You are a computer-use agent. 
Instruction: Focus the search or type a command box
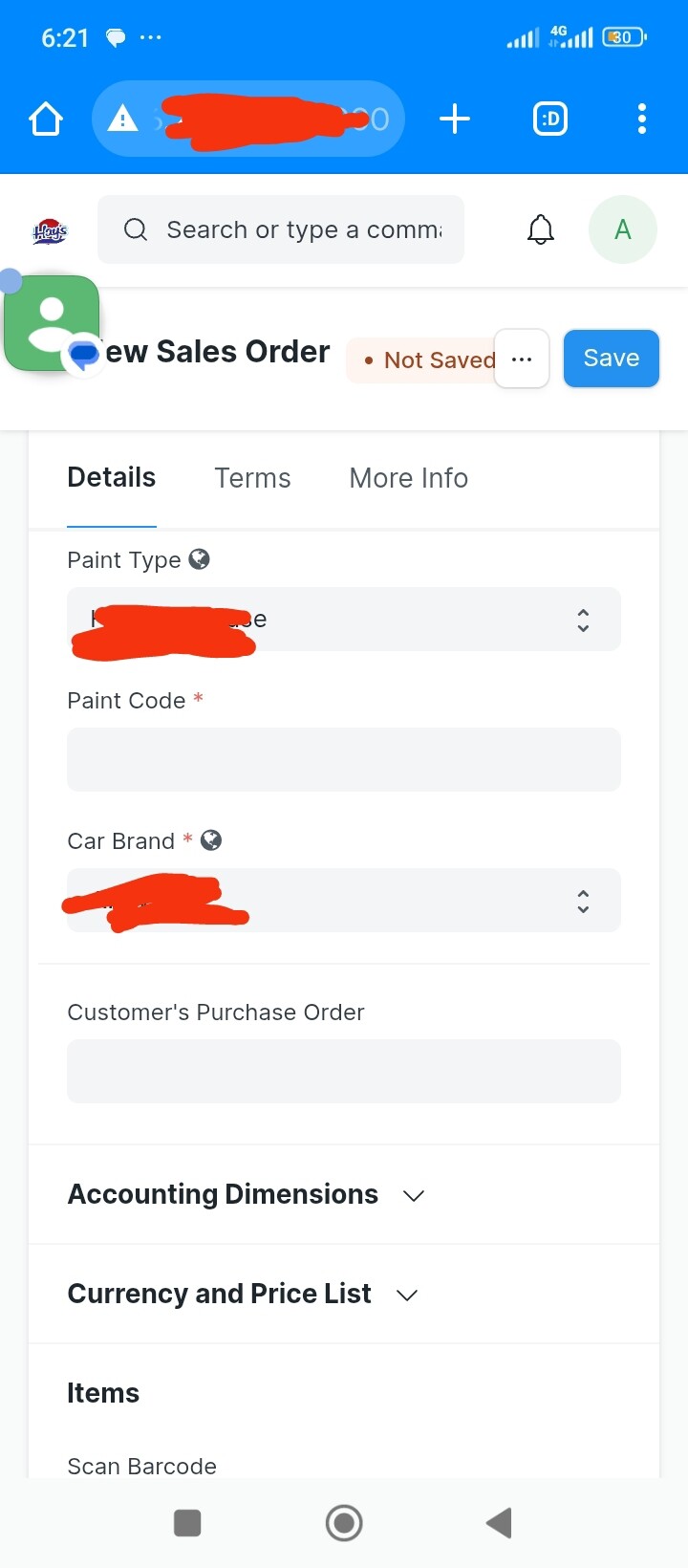[x=281, y=229]
